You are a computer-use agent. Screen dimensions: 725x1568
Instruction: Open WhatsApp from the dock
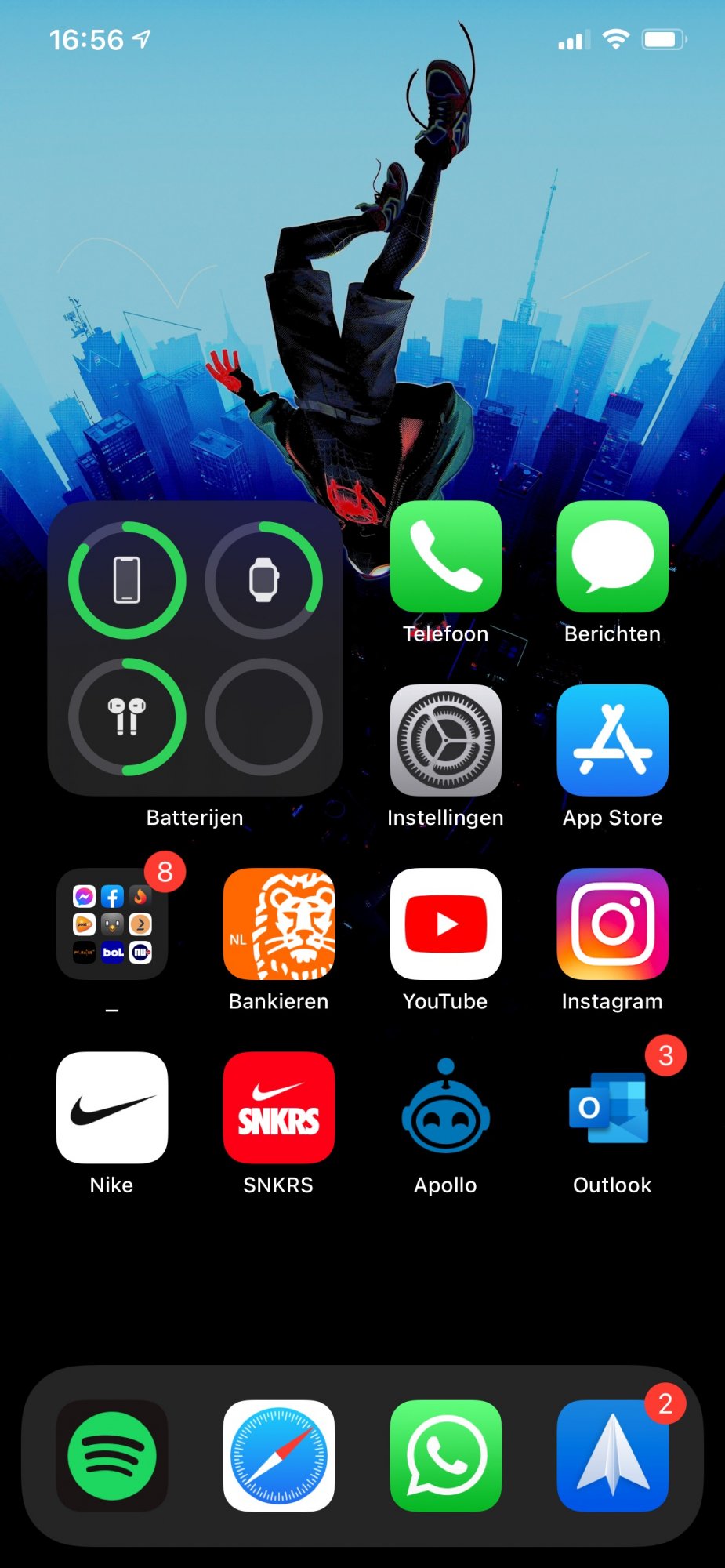click(x=445, y=1456)
